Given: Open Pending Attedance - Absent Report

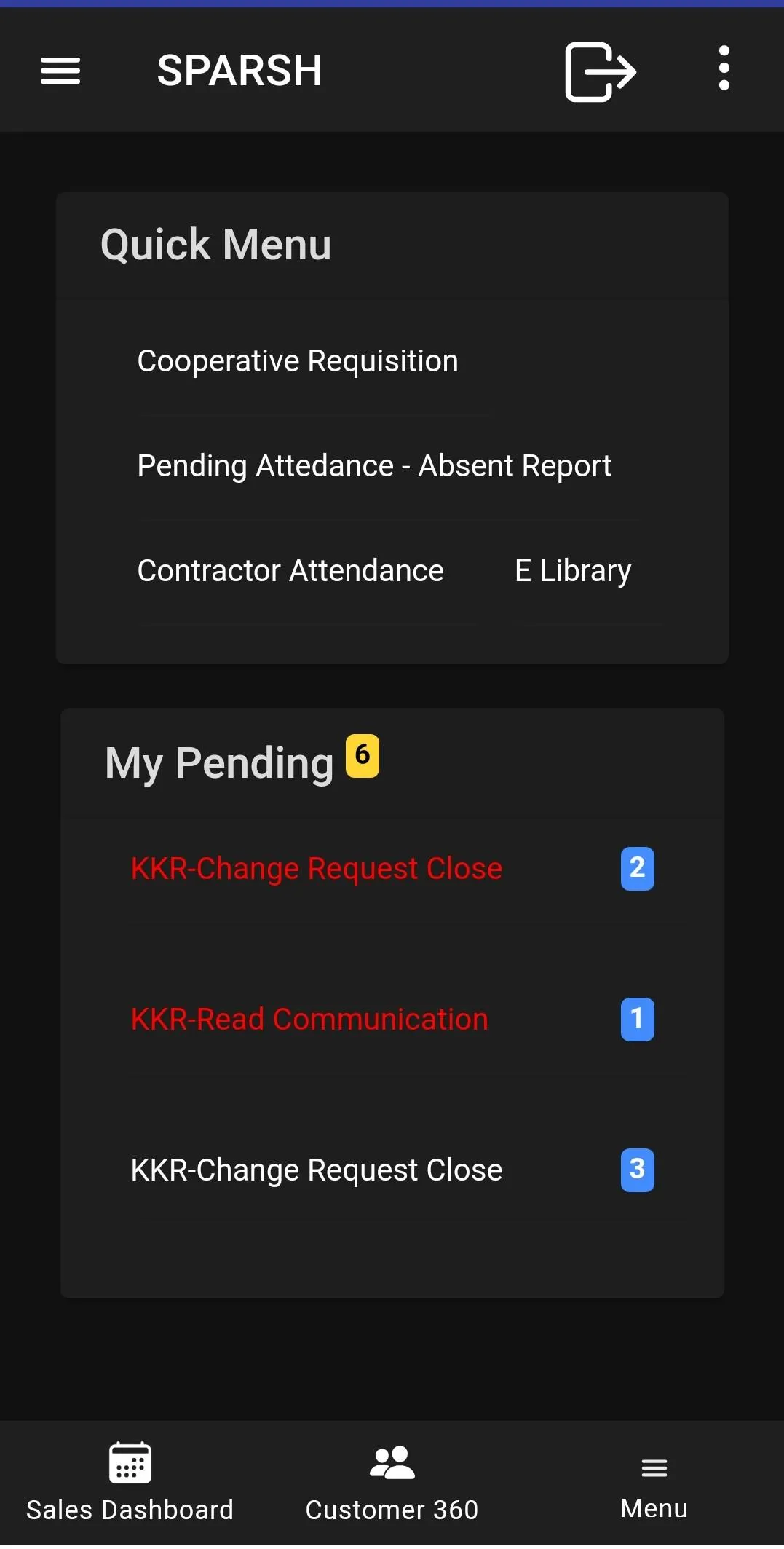Looking at the screenshot, I should (x=374, y=466).
